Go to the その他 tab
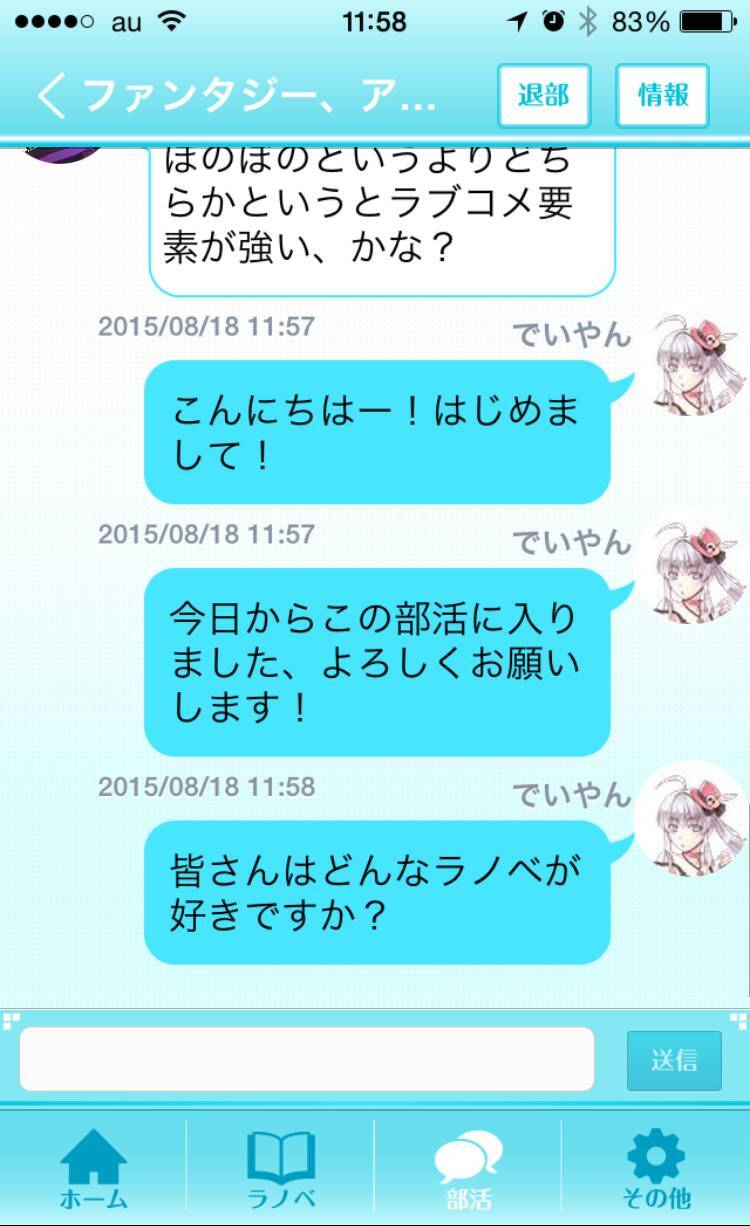The height and width of the screenshot is (1226, 750). tap(656, 1166)
